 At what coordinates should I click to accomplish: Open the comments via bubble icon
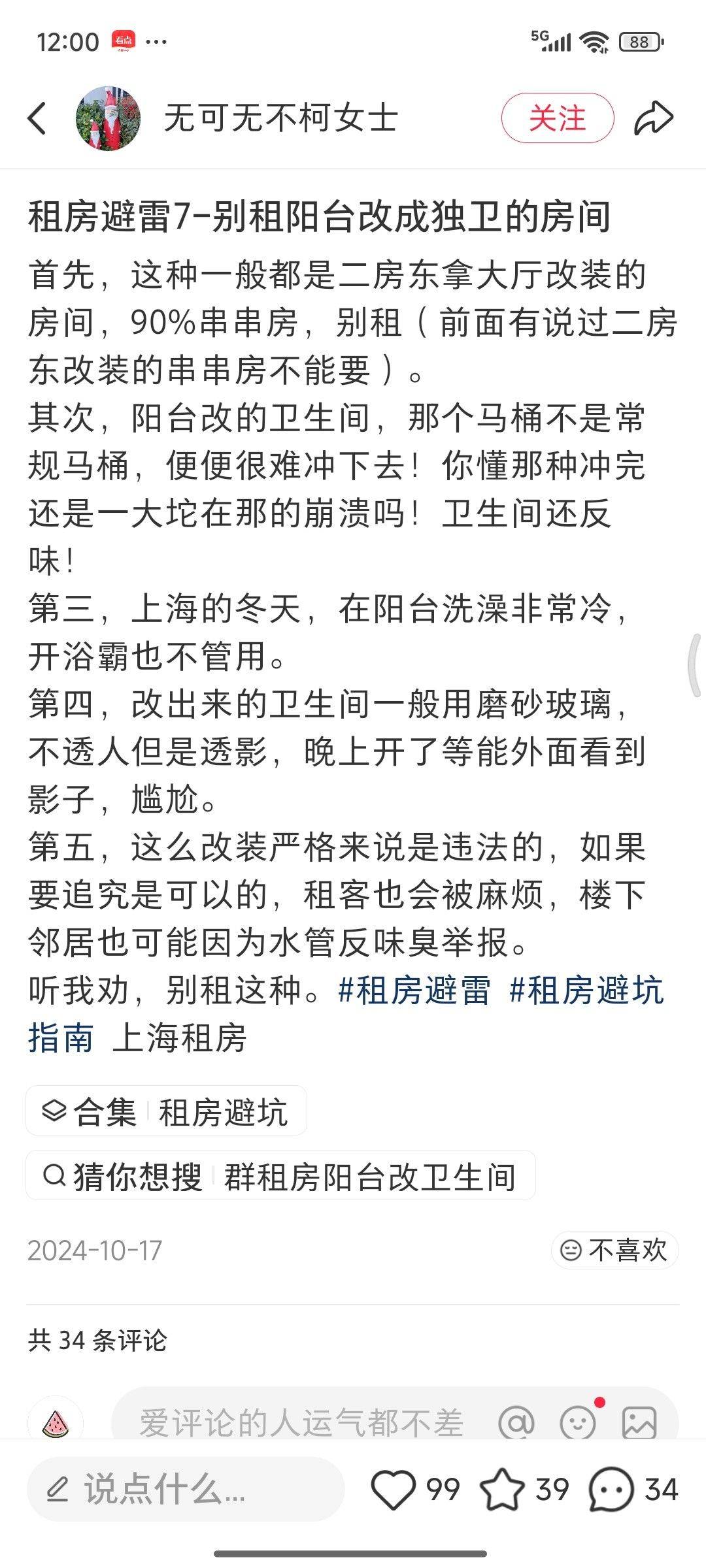[611, 1489]
